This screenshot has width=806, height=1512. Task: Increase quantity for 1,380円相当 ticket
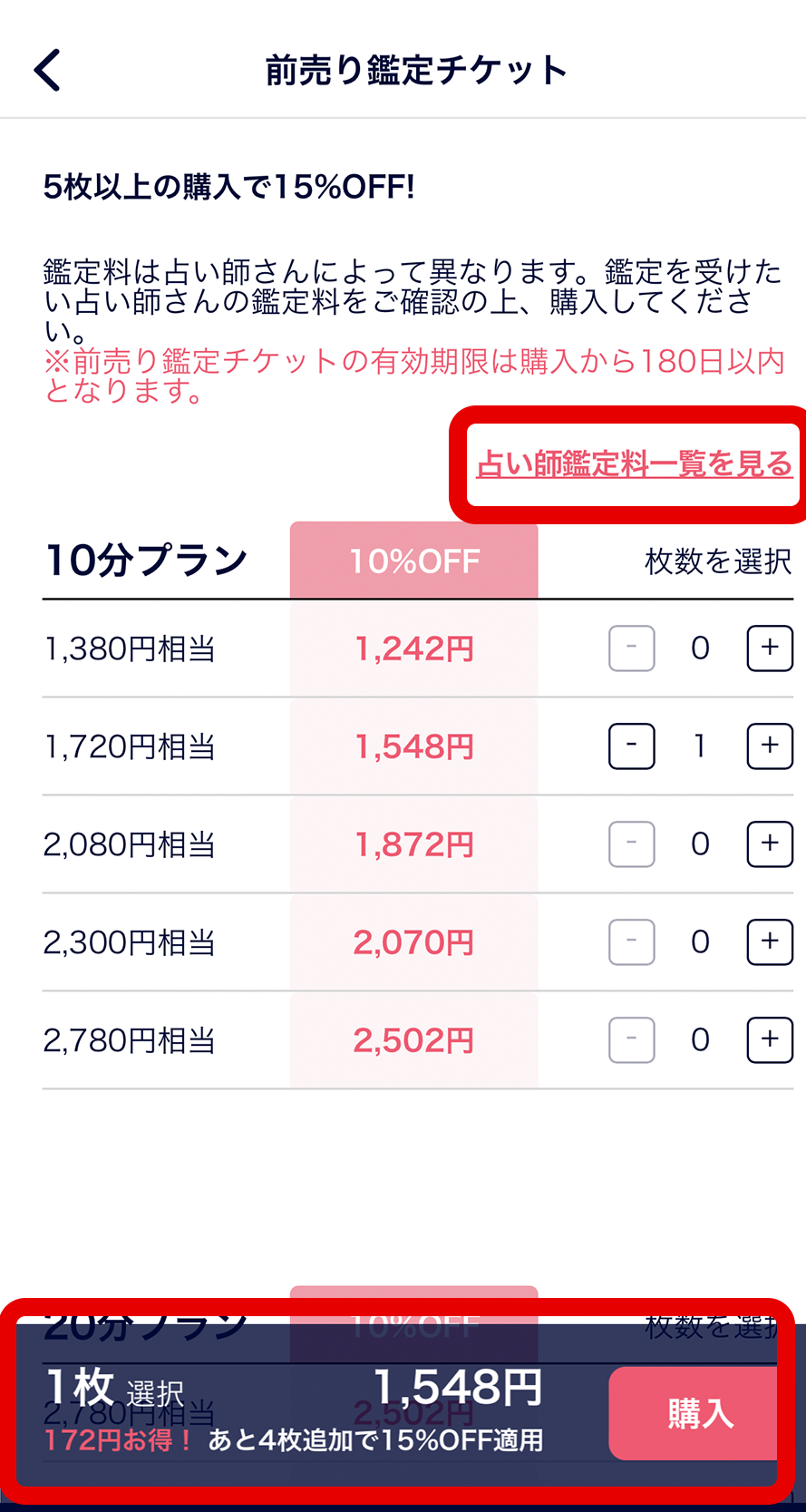[769, 648]
